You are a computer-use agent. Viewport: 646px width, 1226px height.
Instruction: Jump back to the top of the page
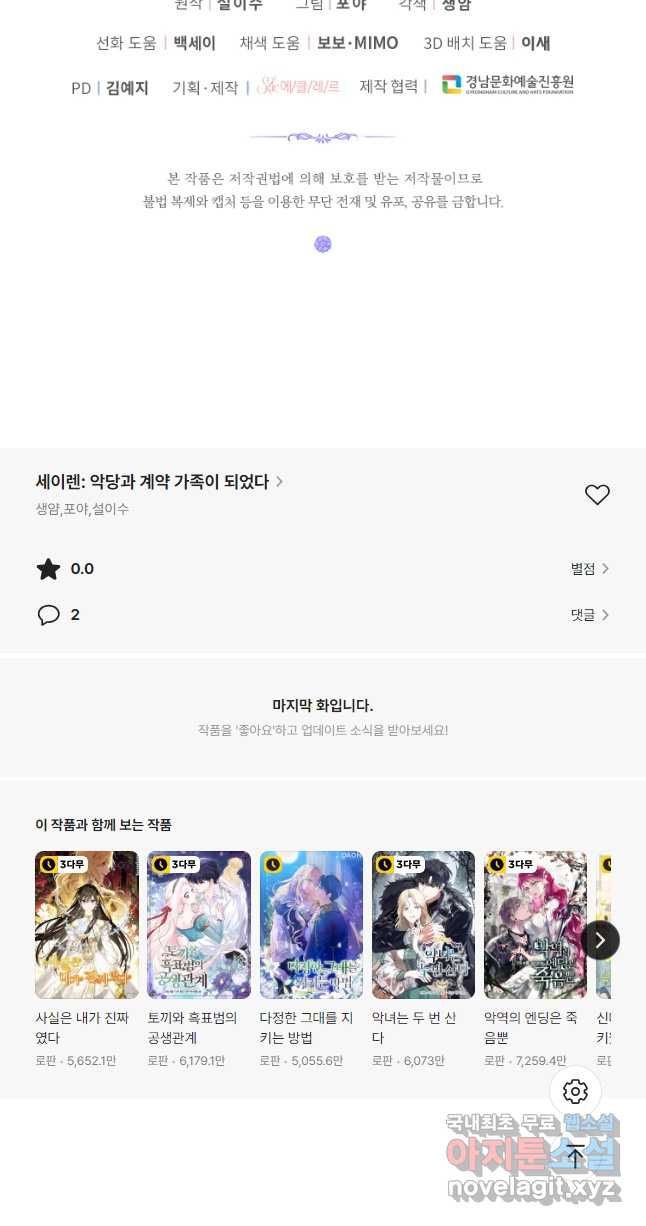point(576,1156)
